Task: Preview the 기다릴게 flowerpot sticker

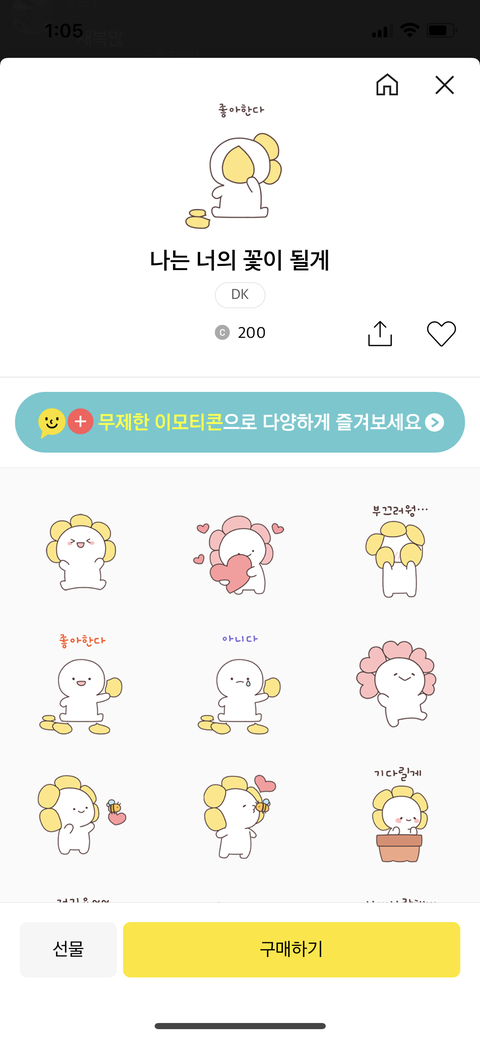Action: click(398, 815)
